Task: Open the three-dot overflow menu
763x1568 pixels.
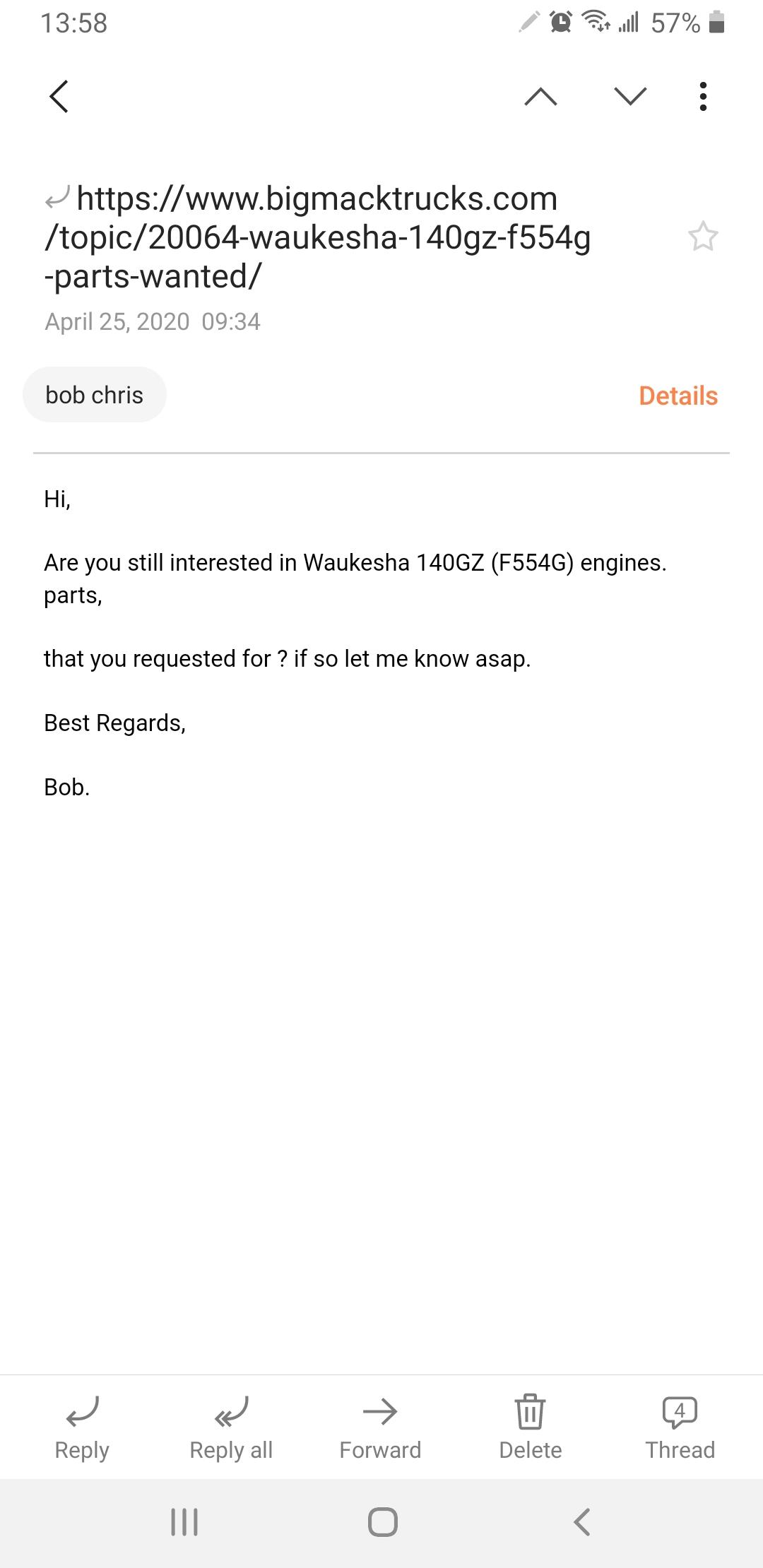Action: tap(703, 97)
